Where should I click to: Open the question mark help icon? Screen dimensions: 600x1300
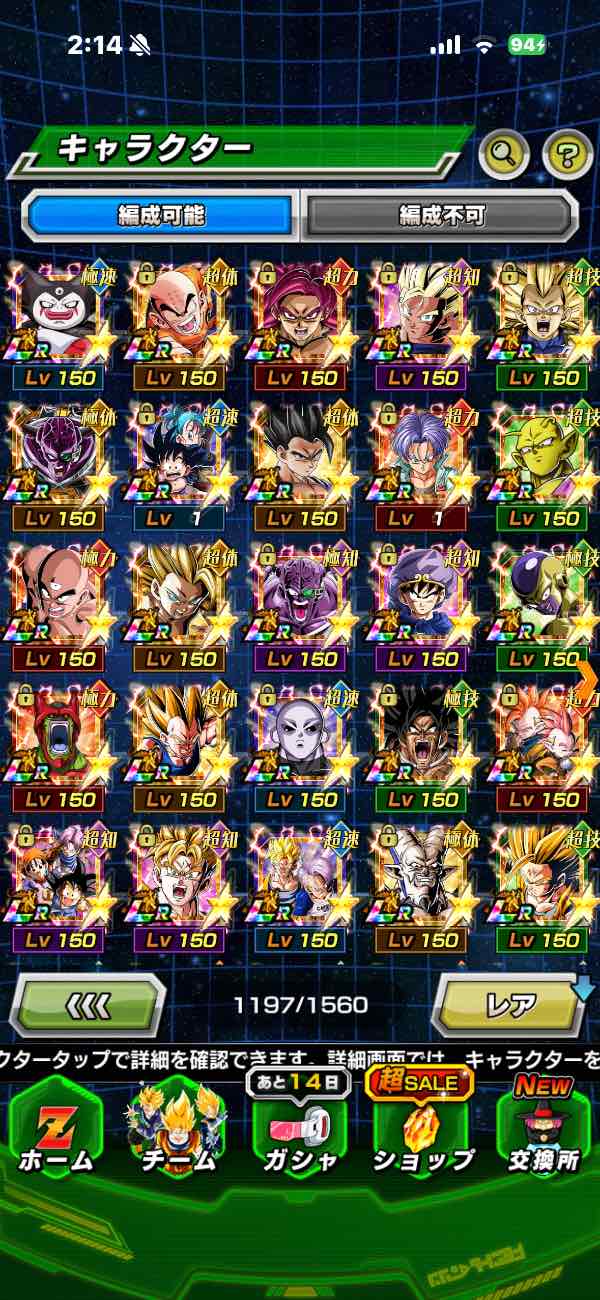click(x=567, y=154)
